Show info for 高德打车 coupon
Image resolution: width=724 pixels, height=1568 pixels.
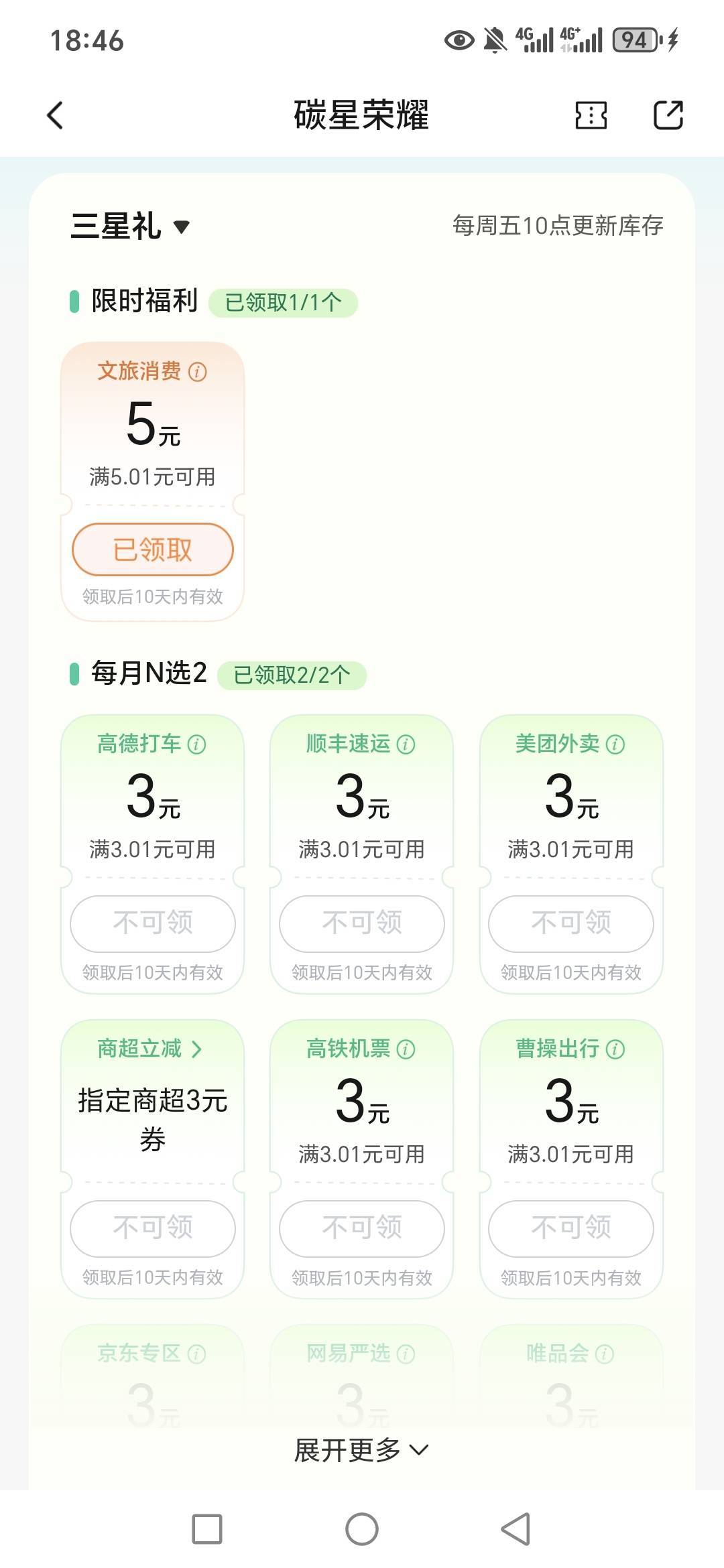coord(197,744)
